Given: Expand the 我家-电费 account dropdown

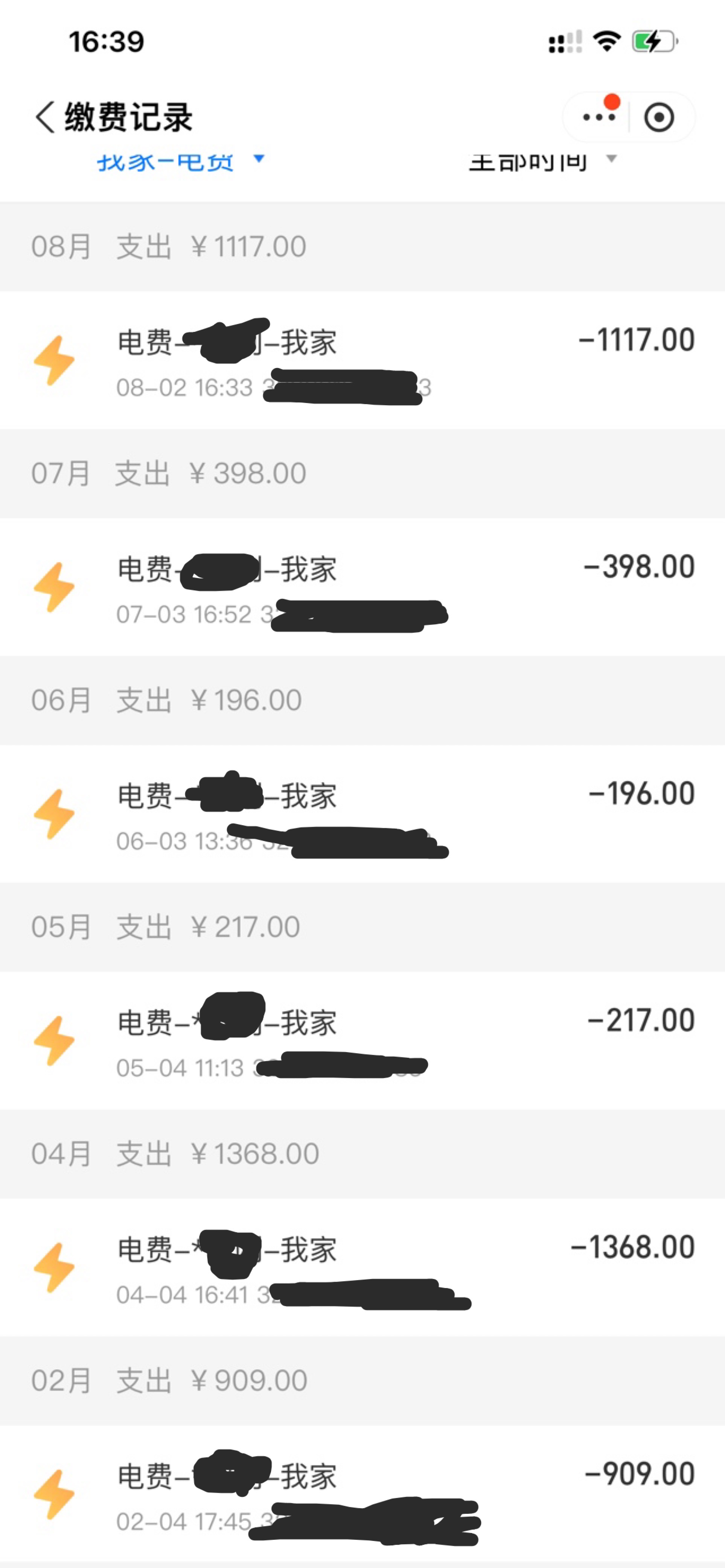Looking at the screenshot, I should [x=181, y=161].
